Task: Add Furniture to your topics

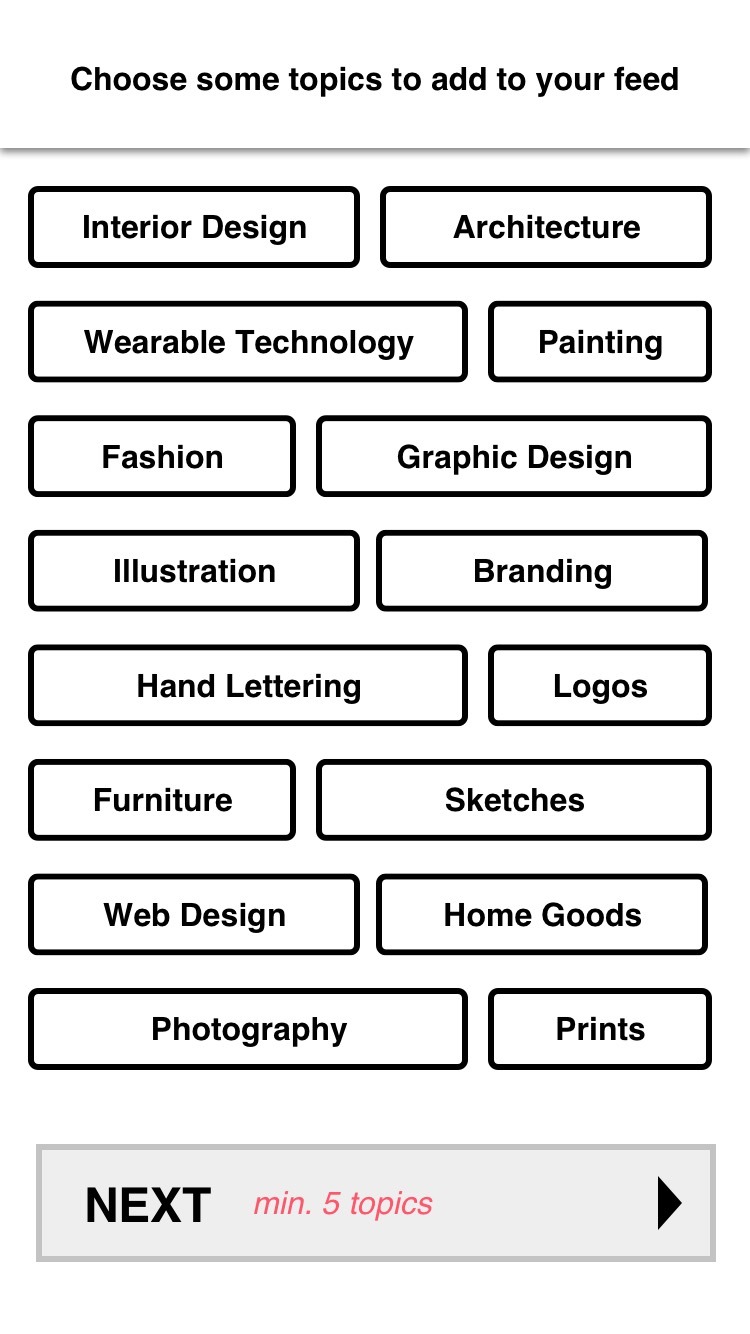Action: 162,800
